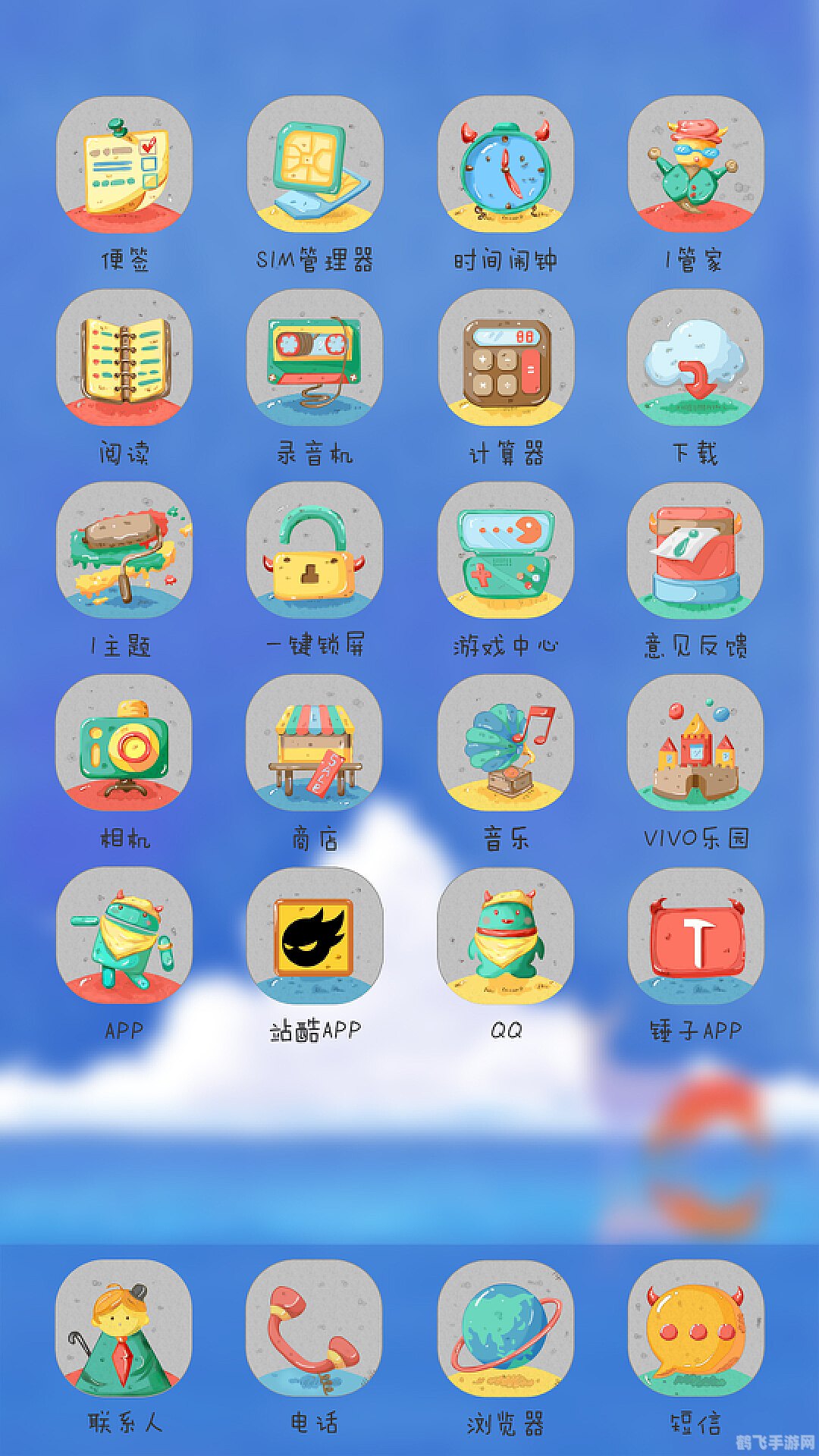
Task: Open the 联系人 contacts app
Action: tap(124, 1327)
